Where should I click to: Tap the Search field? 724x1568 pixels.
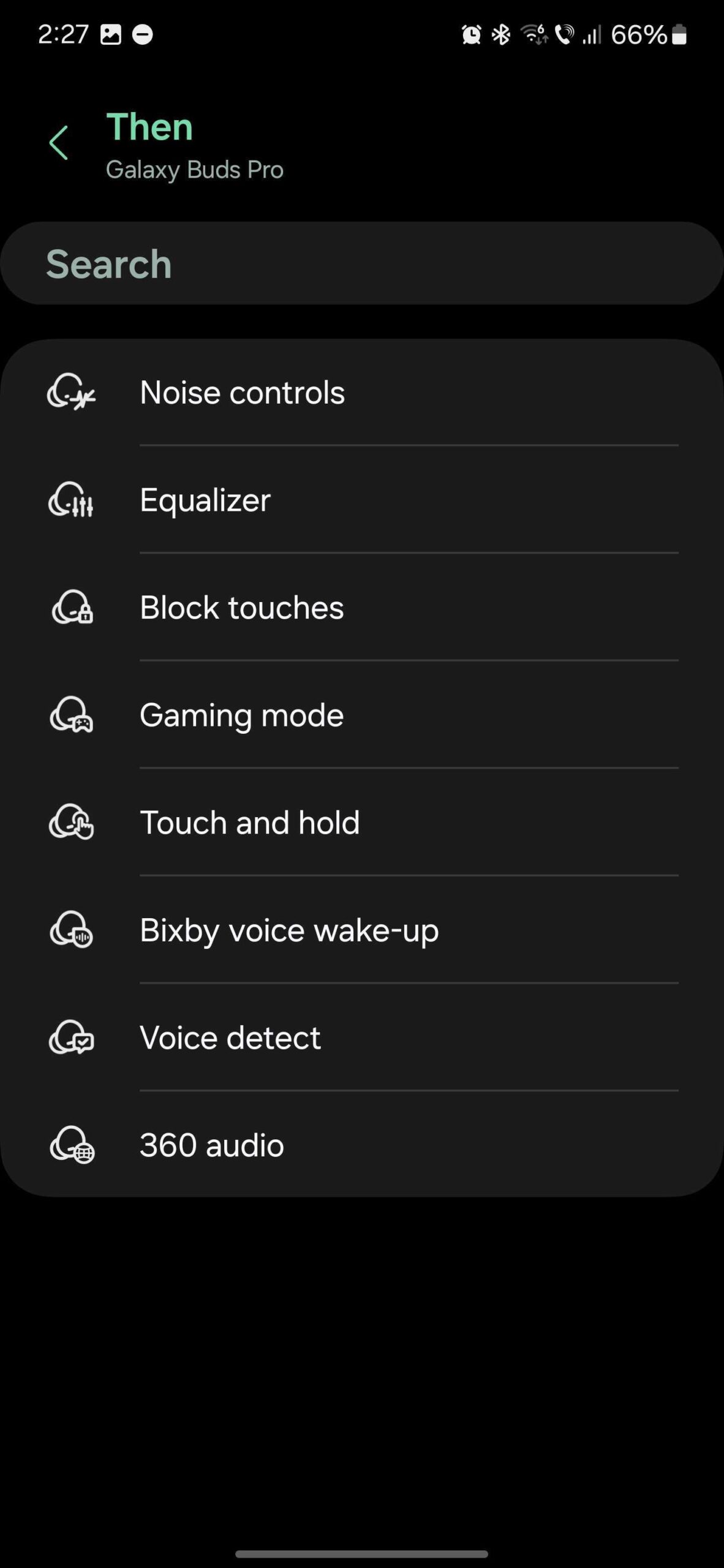coord(361,264)
